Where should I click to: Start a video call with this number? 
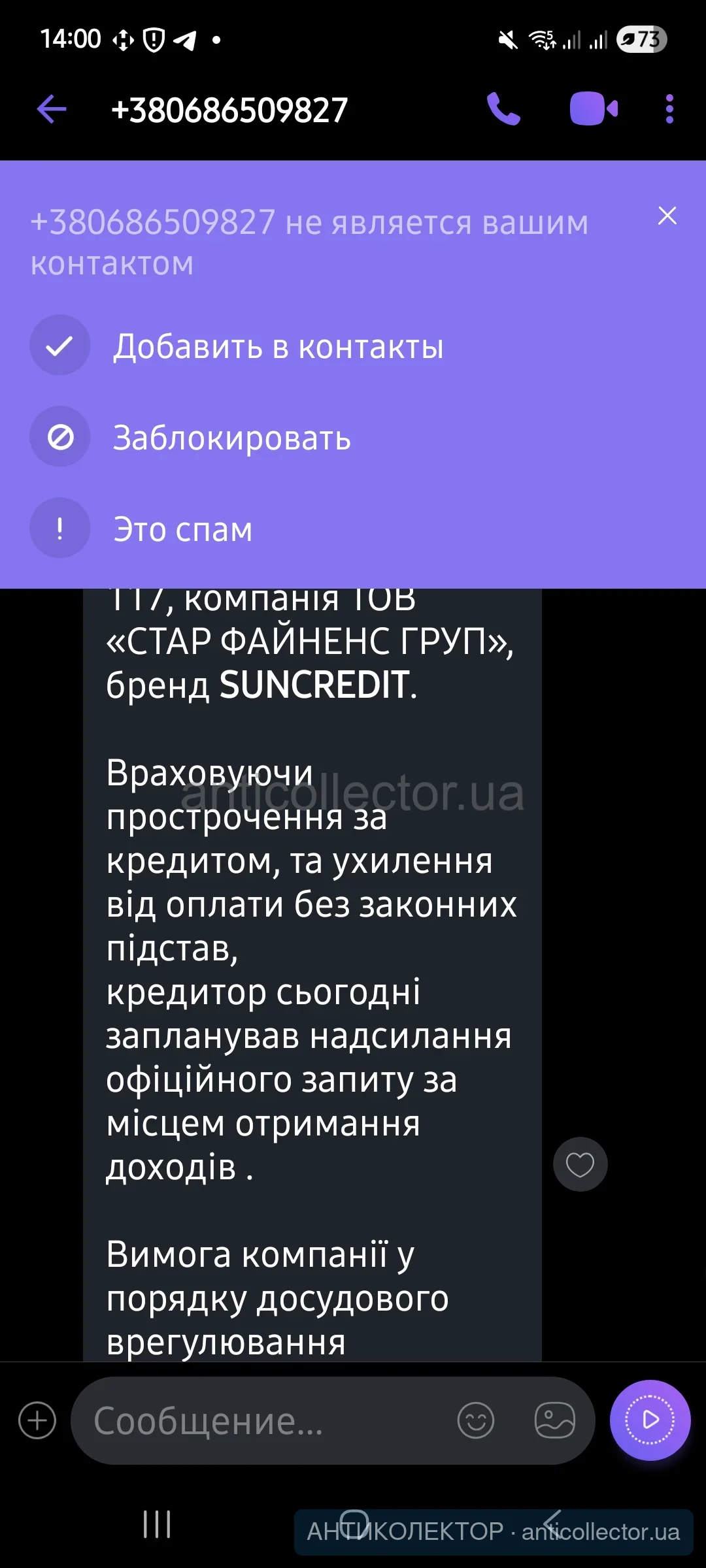593,109
